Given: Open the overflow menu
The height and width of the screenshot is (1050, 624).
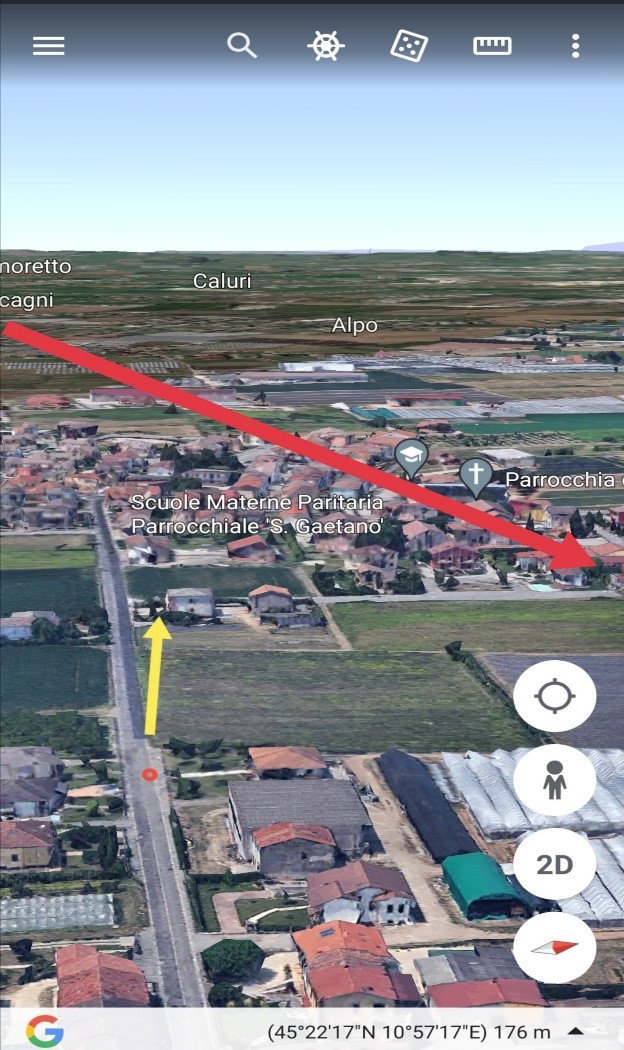Looking at the screenshot, I should pyautogui.click(x=575, y=46).
